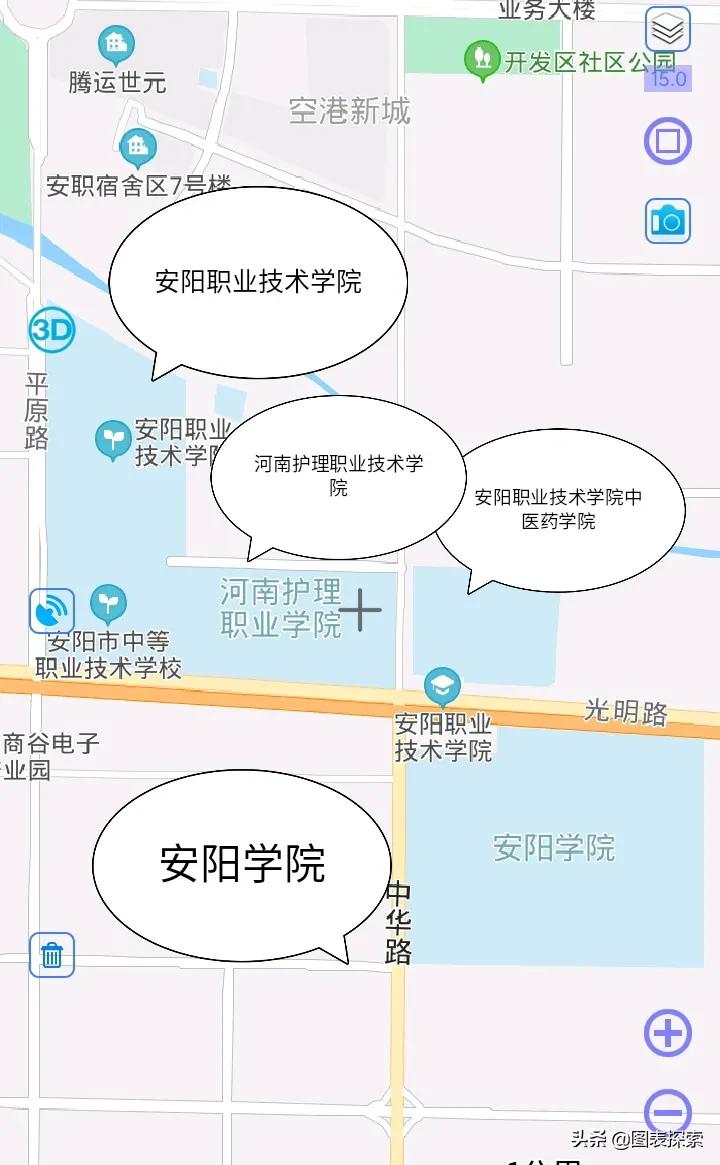Image resolution: width=720 pixels, height=1165 pixels.
Task: Click the hospital cross symbol at 河南护理职业学院
Action: coord(362,608)
